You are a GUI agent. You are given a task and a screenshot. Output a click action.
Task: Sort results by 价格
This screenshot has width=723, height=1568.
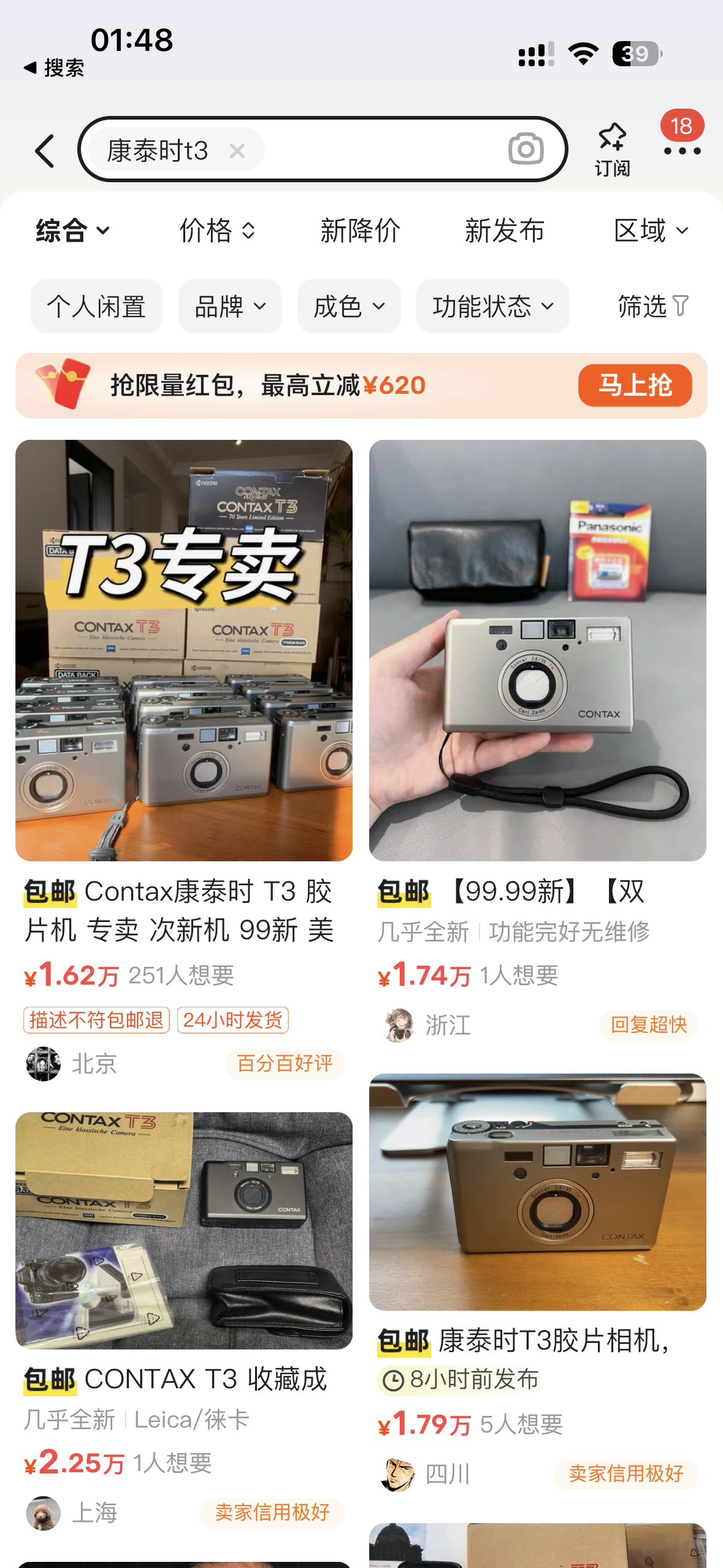click(x=217, y=231)
